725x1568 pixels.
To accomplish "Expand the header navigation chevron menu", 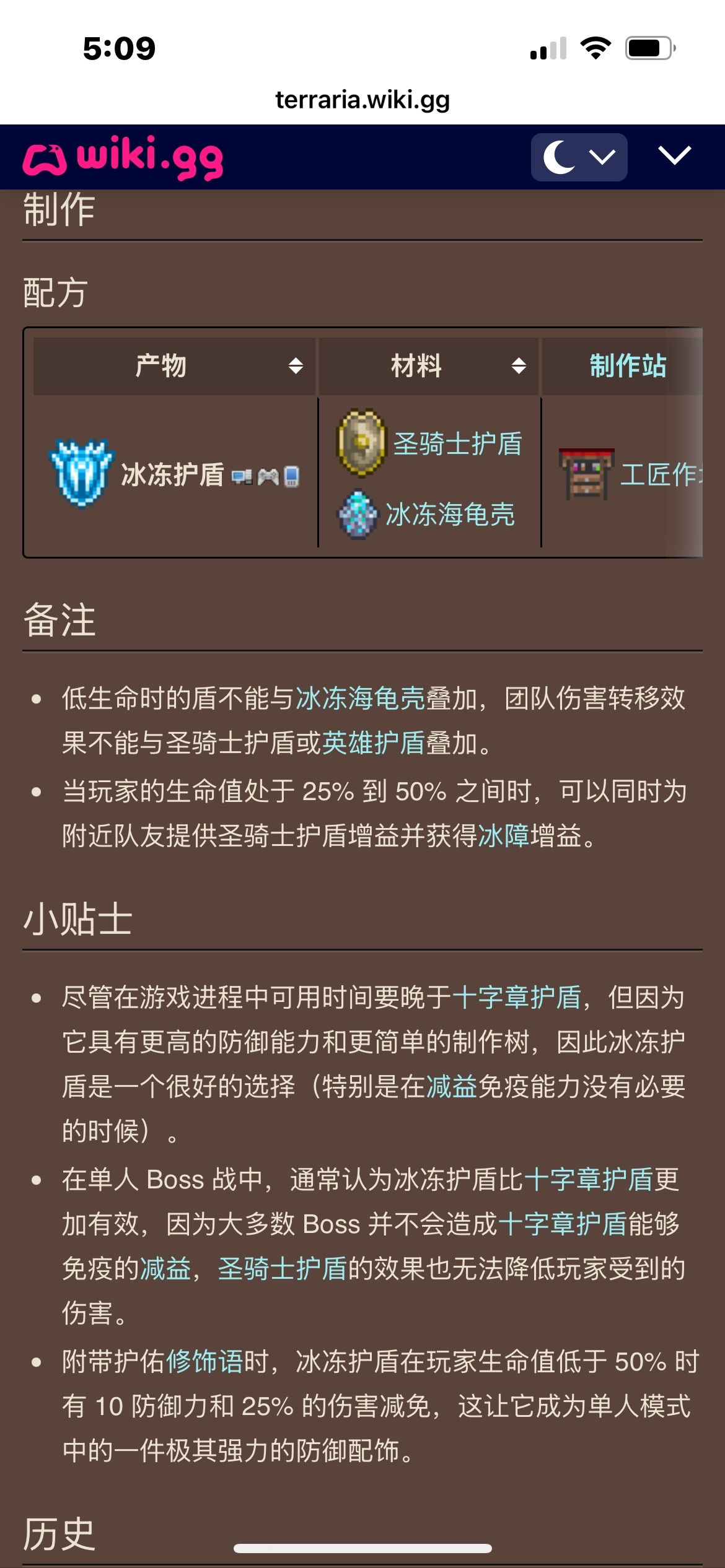I will pos(674,155).
